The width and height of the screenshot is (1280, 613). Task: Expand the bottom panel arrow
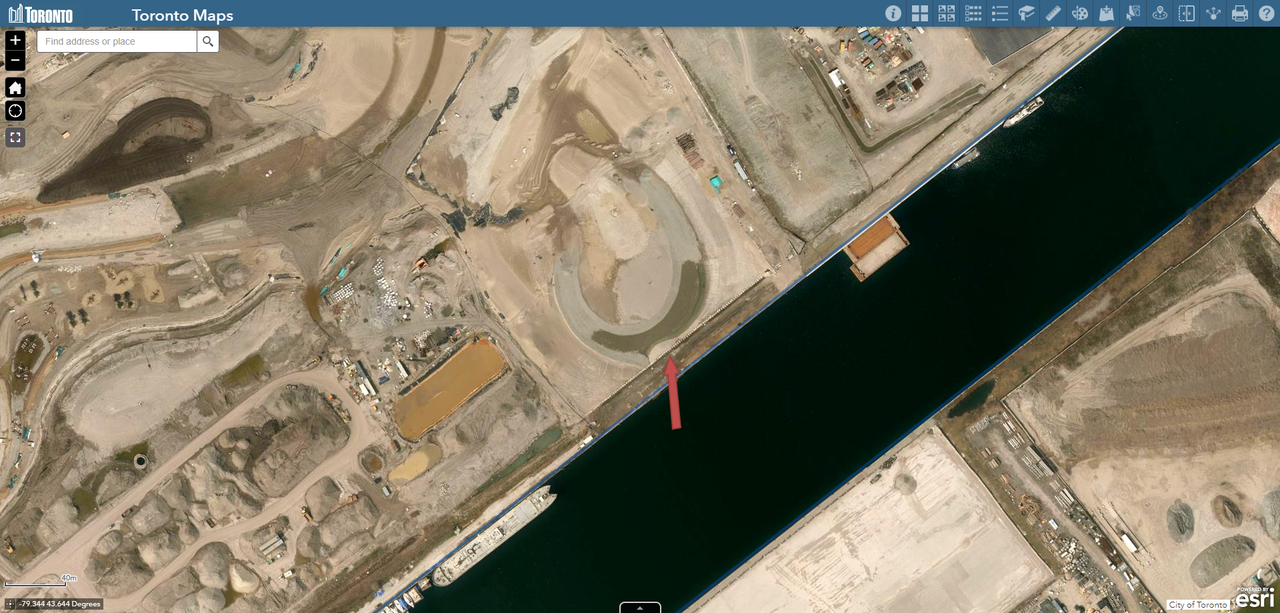coord(640,607)
